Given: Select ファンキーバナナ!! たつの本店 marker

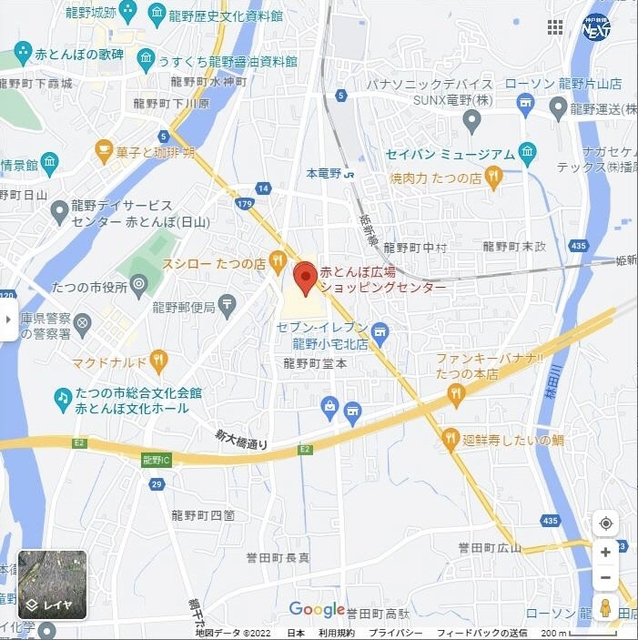Looking at the screenshot, I should pyautogui.click(x=456, y=394).
